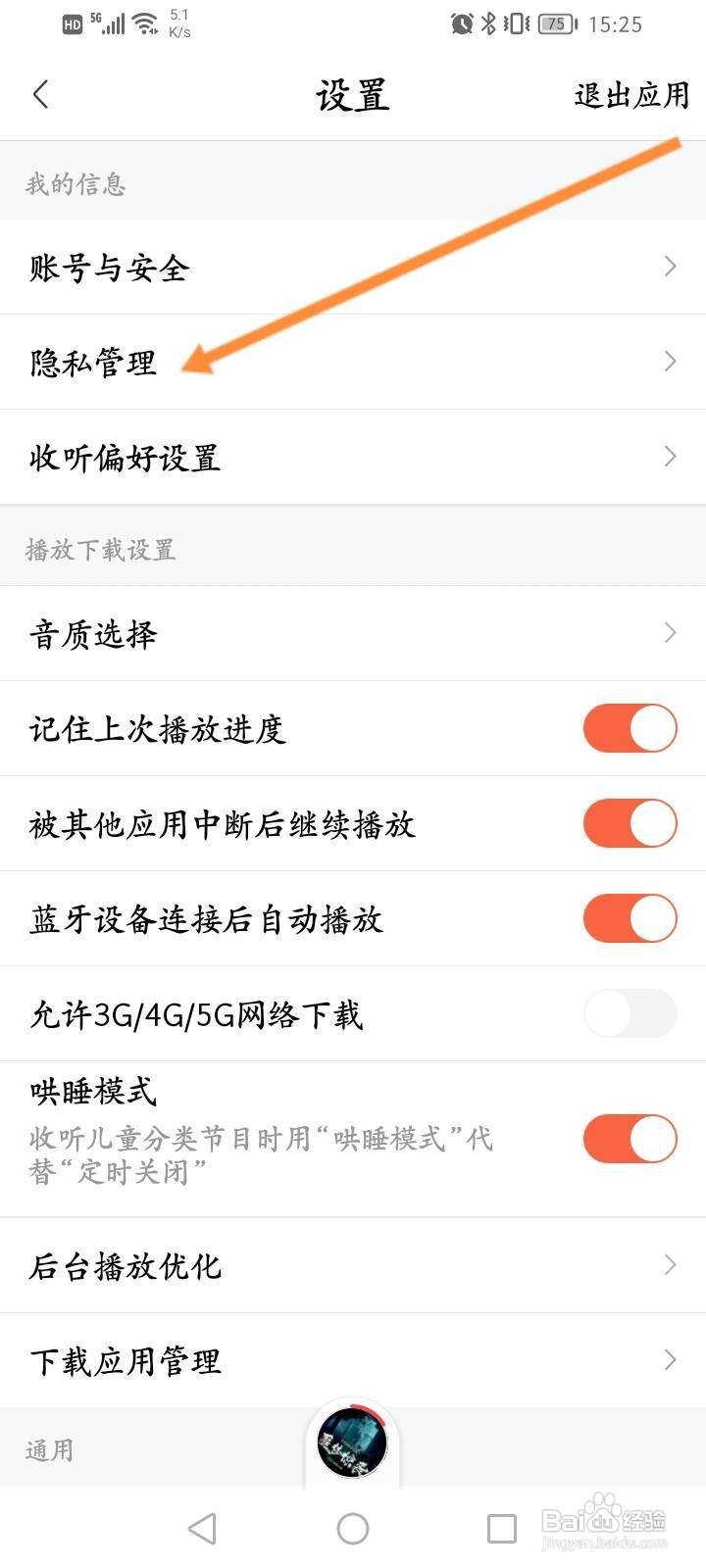The image size is (706, 1568).
Task: Open recent apps with the square button
Action: pyautogui.click(x=502, y=1527)
